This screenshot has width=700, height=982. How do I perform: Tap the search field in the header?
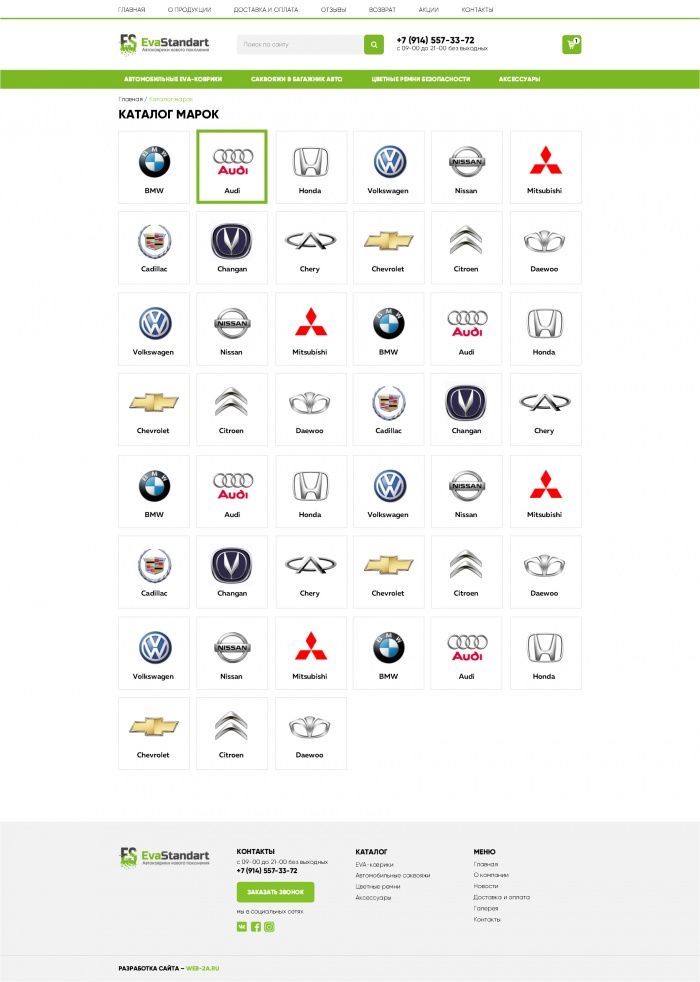coord(300,45)
